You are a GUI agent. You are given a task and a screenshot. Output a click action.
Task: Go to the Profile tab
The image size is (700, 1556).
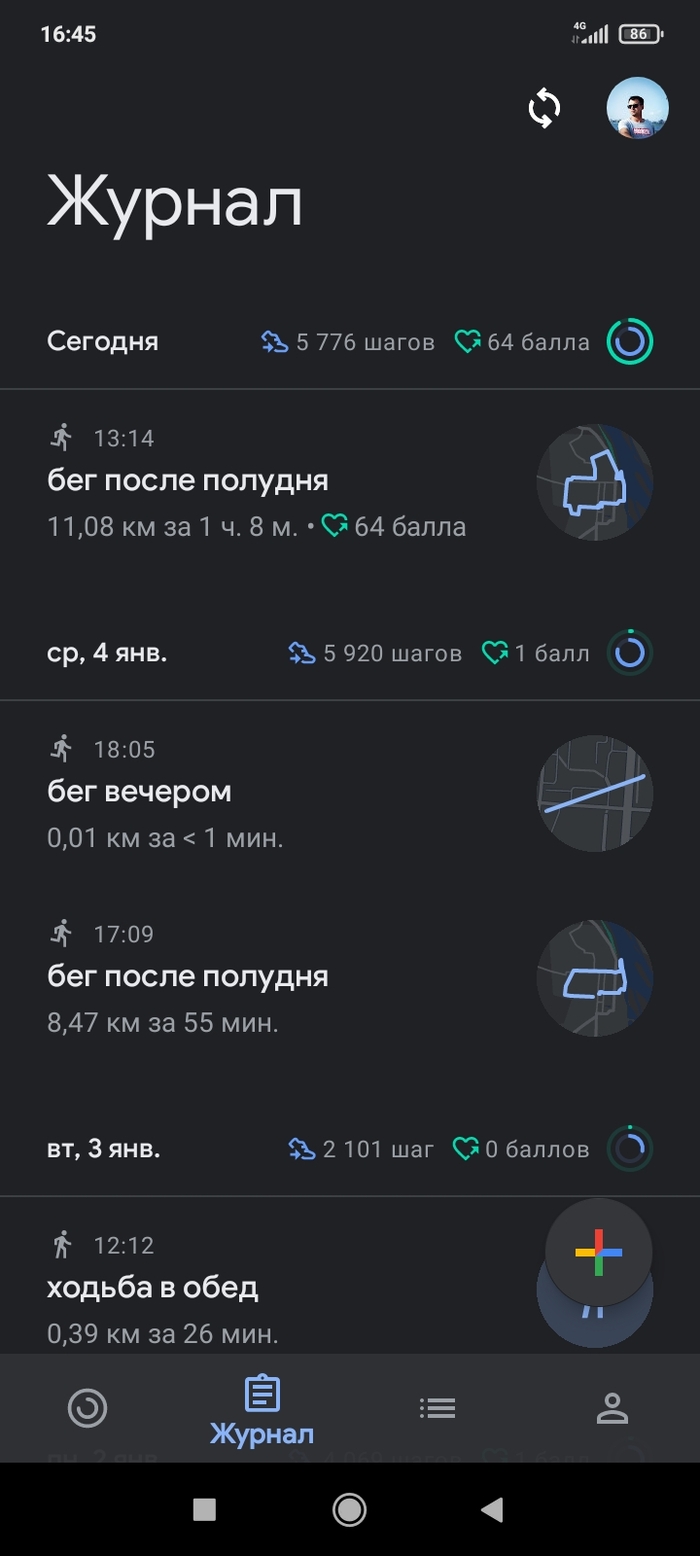point(612,1408)
